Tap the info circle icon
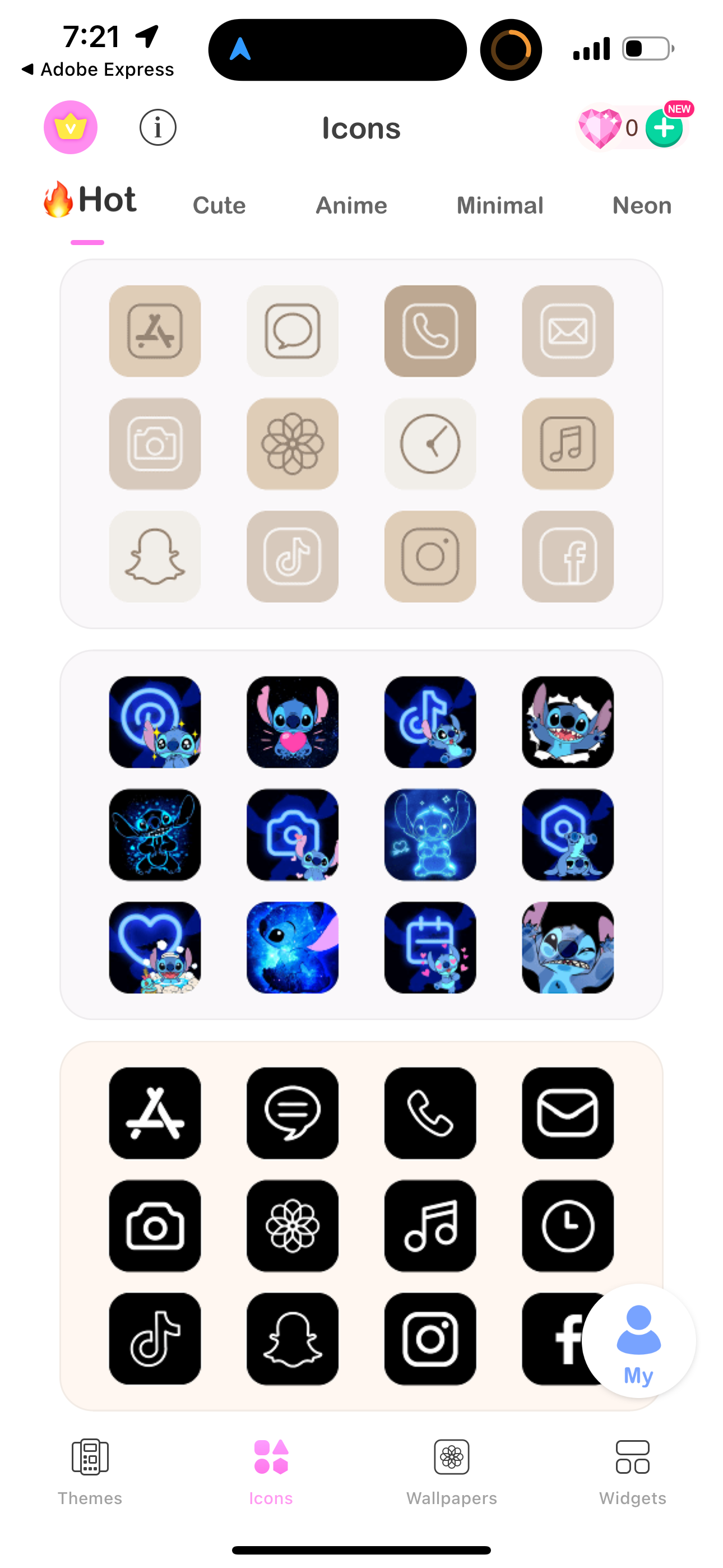 tap(158, 127)
